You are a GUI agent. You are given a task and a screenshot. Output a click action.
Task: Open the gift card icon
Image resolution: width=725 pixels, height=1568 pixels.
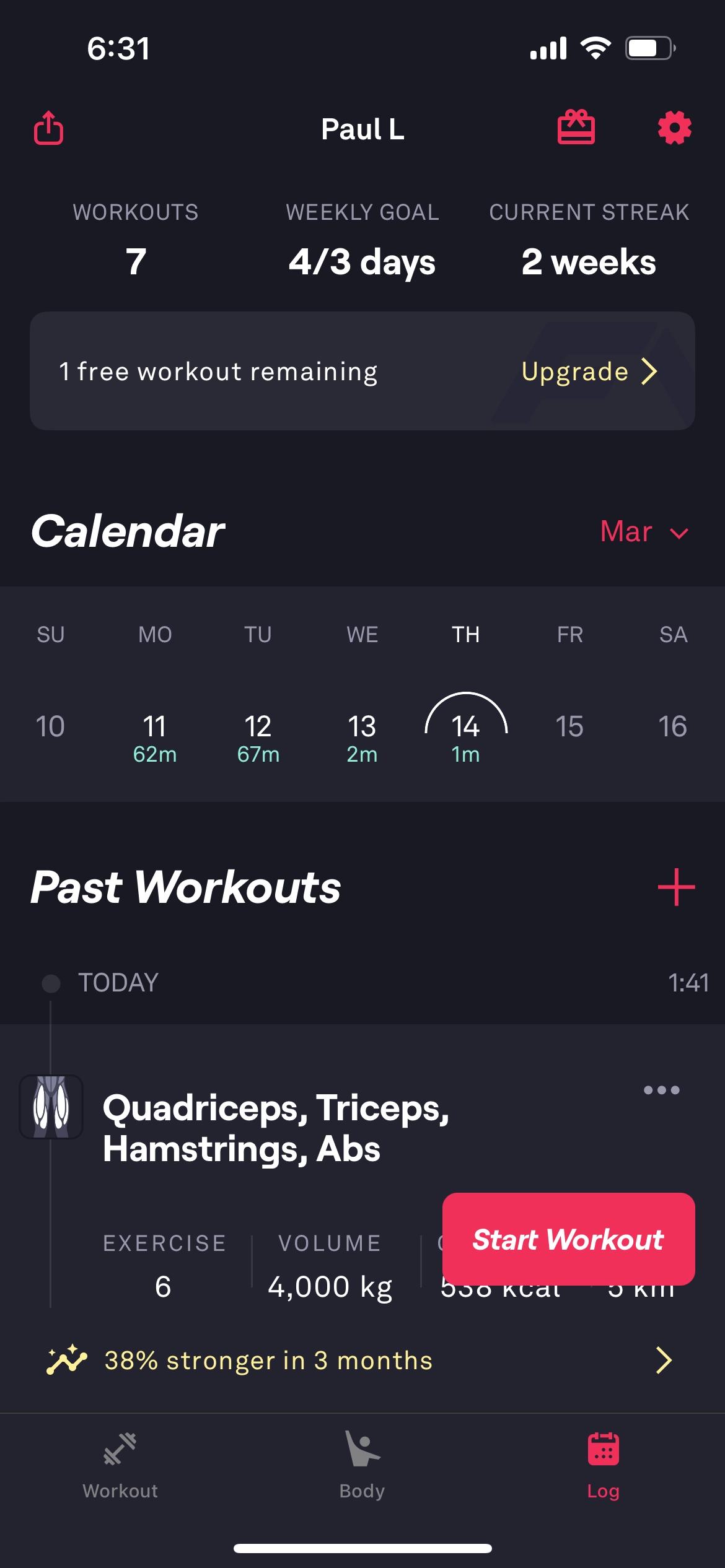[576, 128]
